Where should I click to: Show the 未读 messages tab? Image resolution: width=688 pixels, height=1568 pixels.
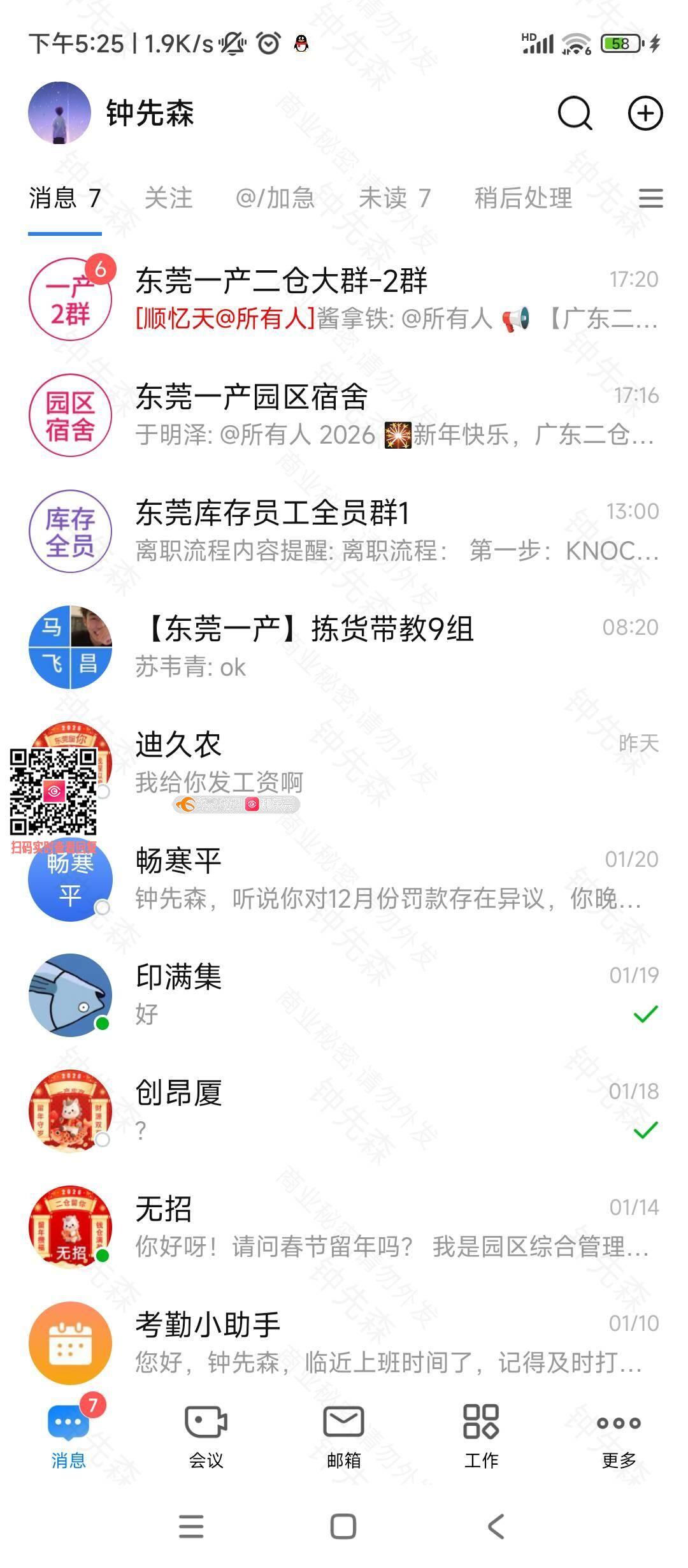(394, 198)
